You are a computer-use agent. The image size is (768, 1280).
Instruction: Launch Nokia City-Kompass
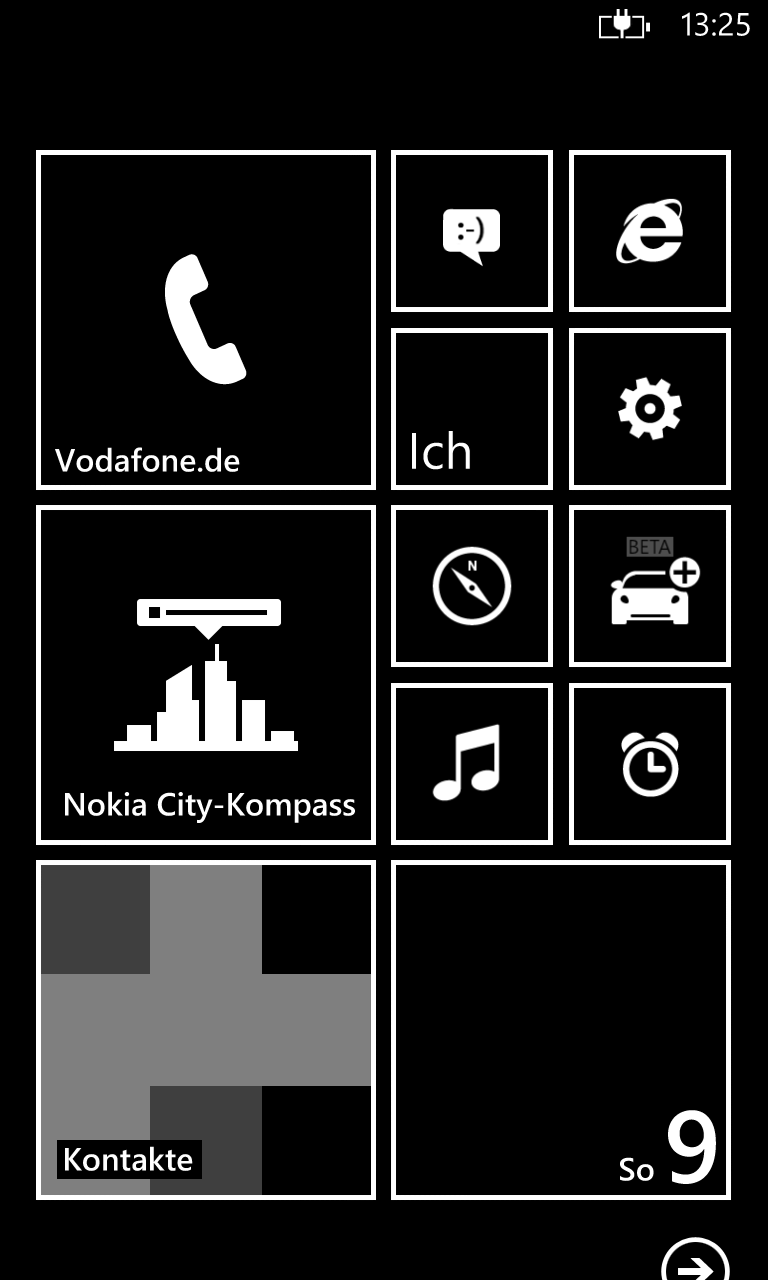coord(206,675)
